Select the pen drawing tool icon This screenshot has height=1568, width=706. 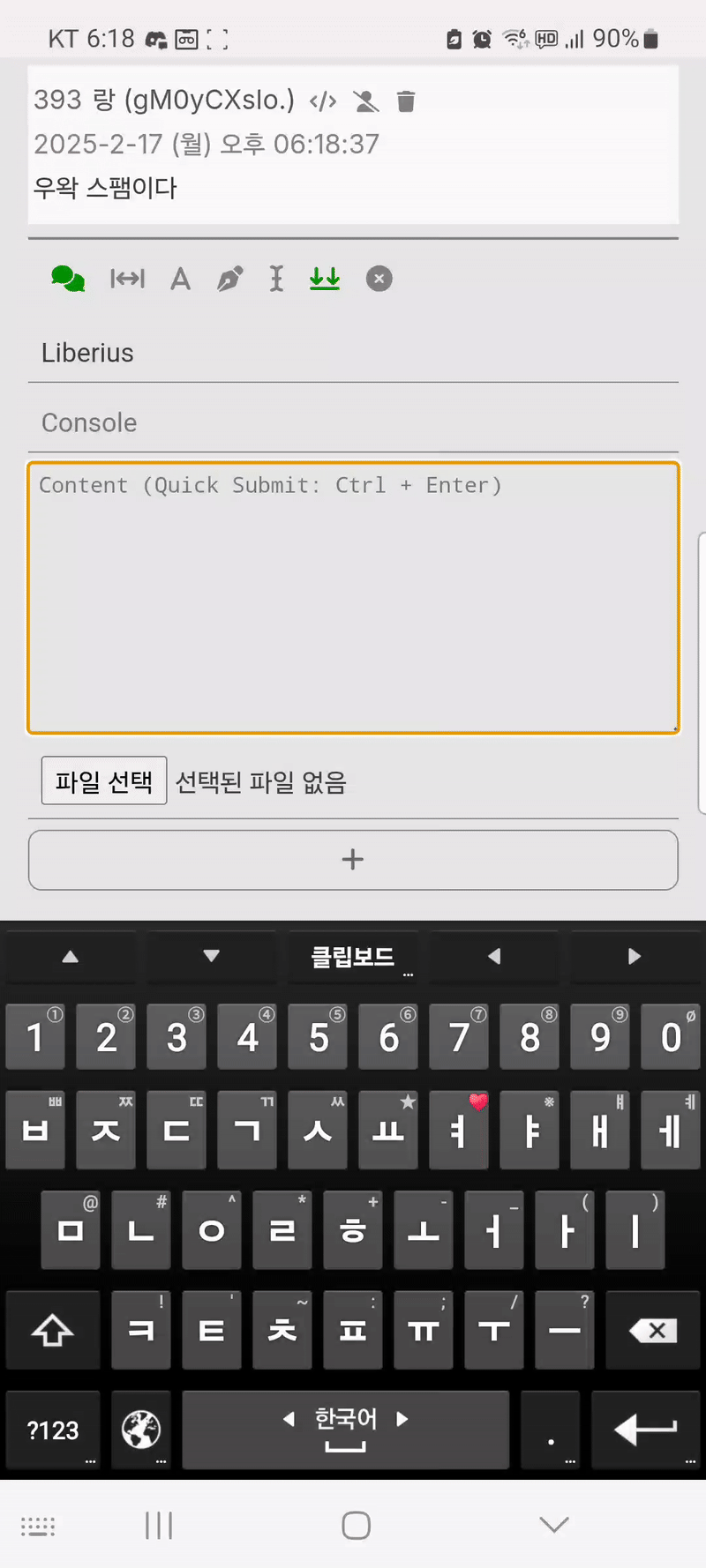[x=229, y=279]
